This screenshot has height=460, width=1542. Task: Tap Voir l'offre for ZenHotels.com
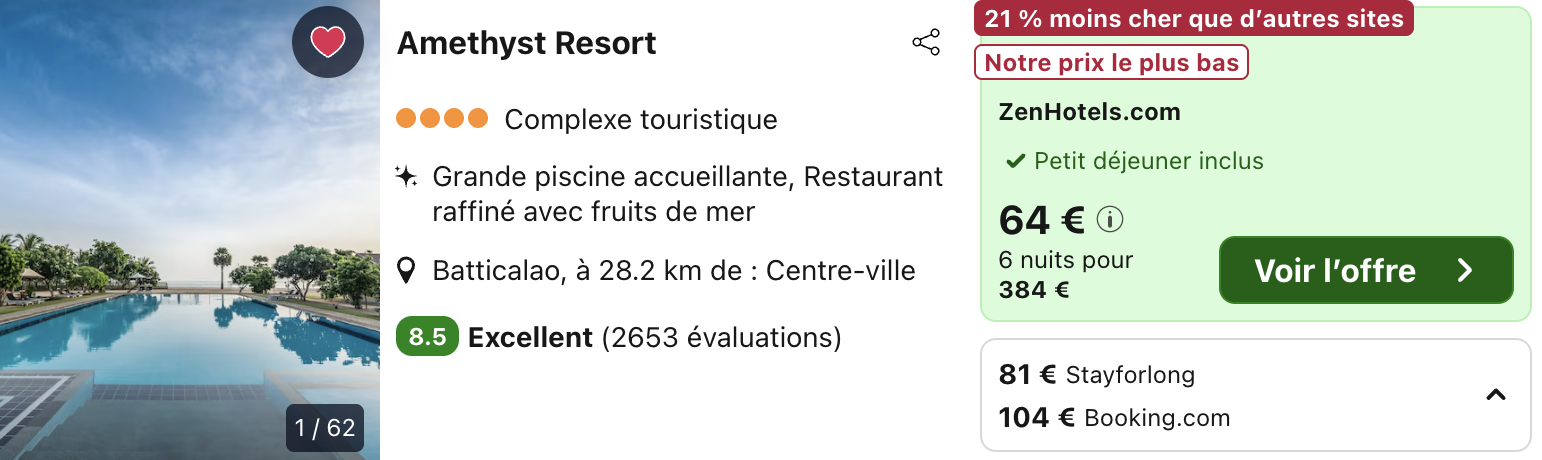point(1365,270)
